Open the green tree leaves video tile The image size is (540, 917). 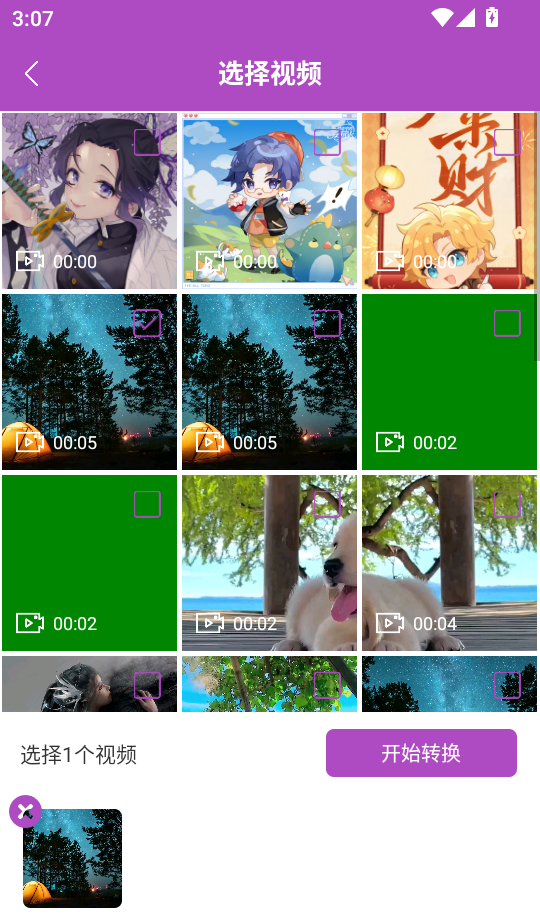click(269, 684)
